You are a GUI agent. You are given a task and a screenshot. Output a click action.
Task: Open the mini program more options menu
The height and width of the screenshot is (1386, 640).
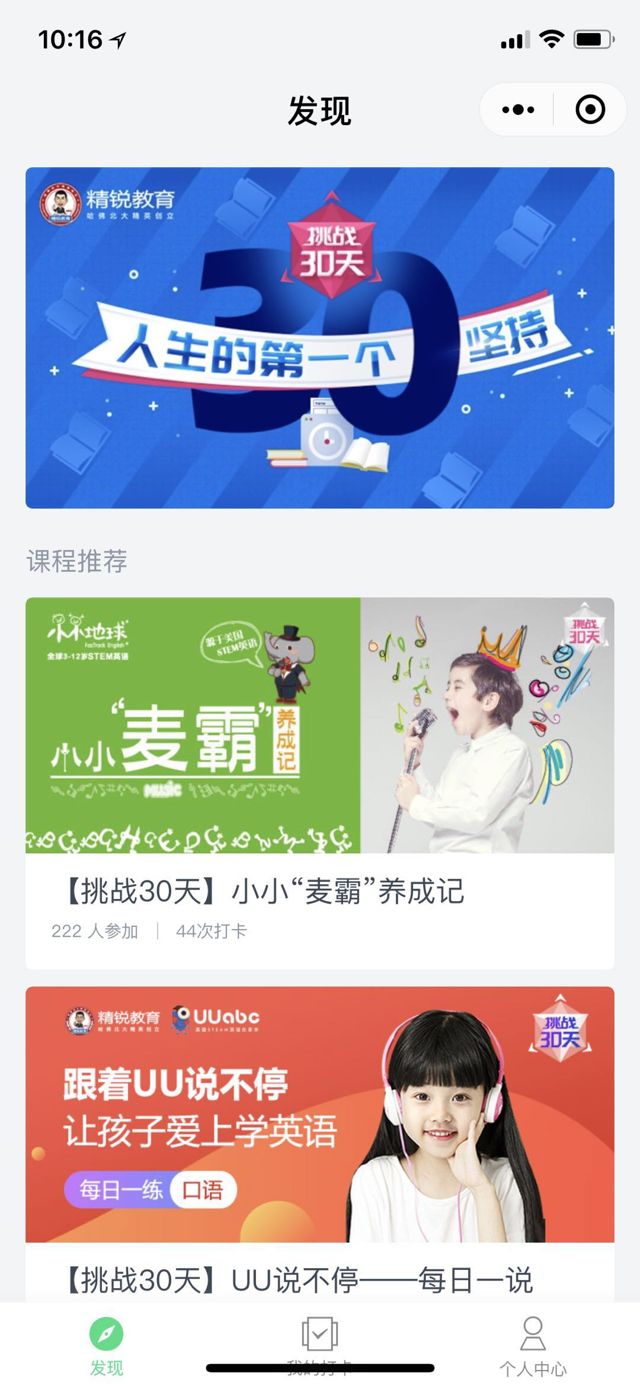tap(518, 110)
